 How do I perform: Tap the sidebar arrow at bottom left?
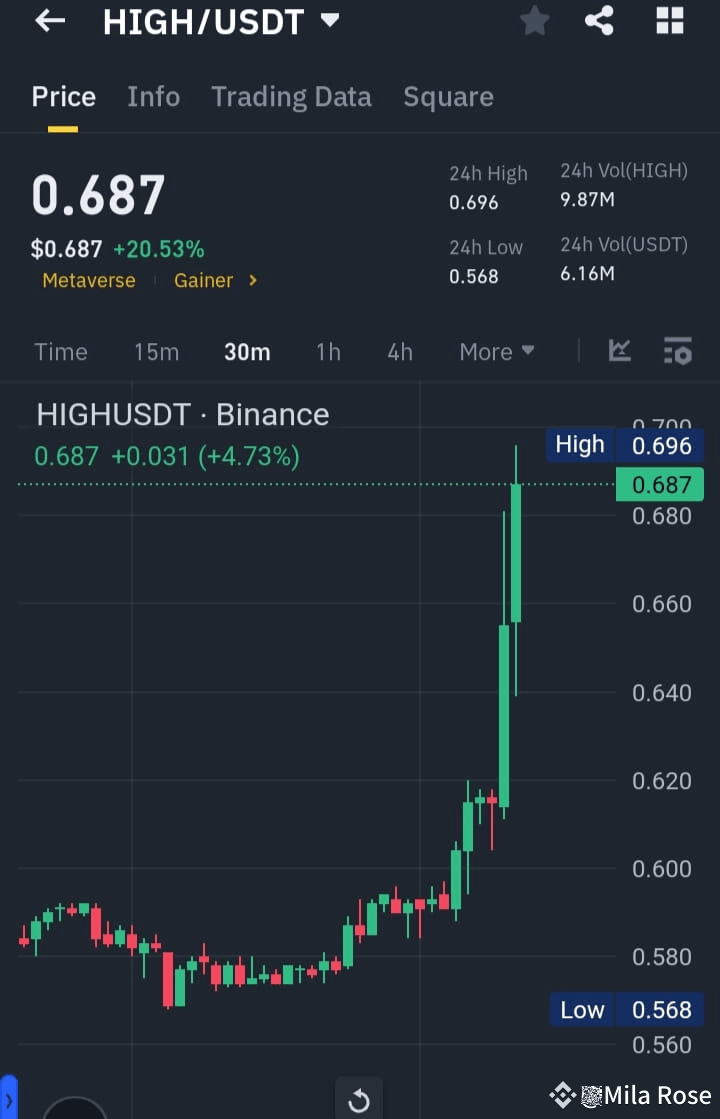tap(10, 1098)
